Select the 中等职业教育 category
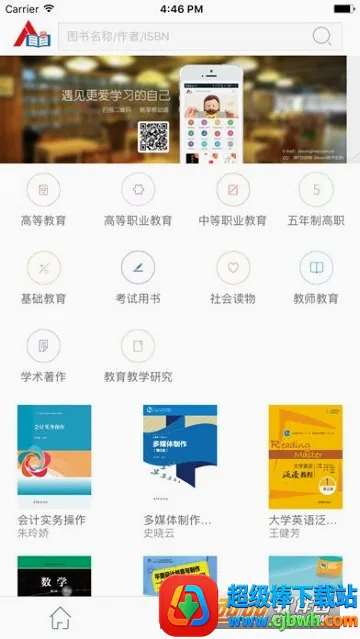Image resolution: width=360 pixels, height=639 pixels. pos(232,200)
